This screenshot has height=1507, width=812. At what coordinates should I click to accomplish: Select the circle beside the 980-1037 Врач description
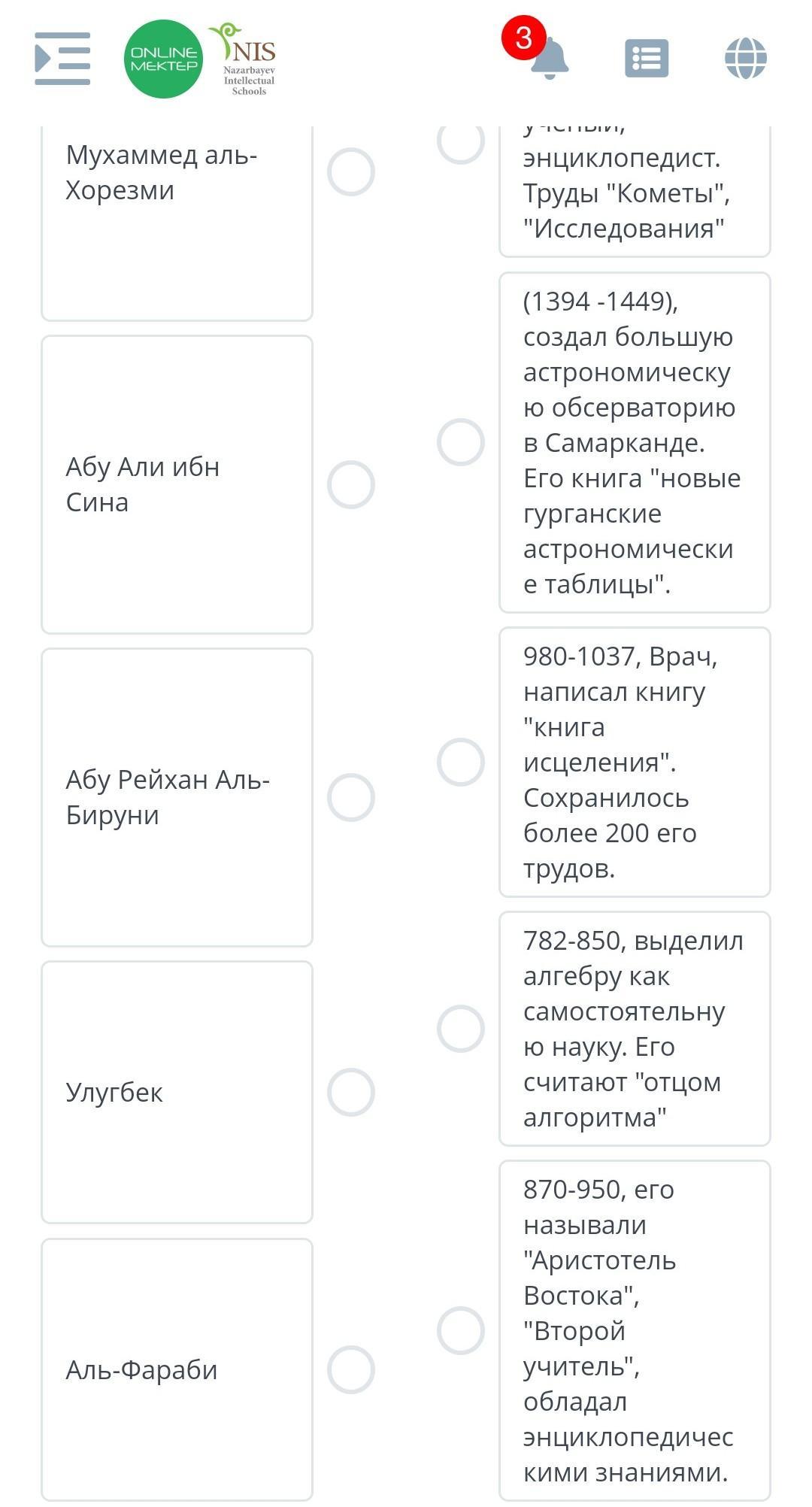pyautogui.click(x=461, y=763)
